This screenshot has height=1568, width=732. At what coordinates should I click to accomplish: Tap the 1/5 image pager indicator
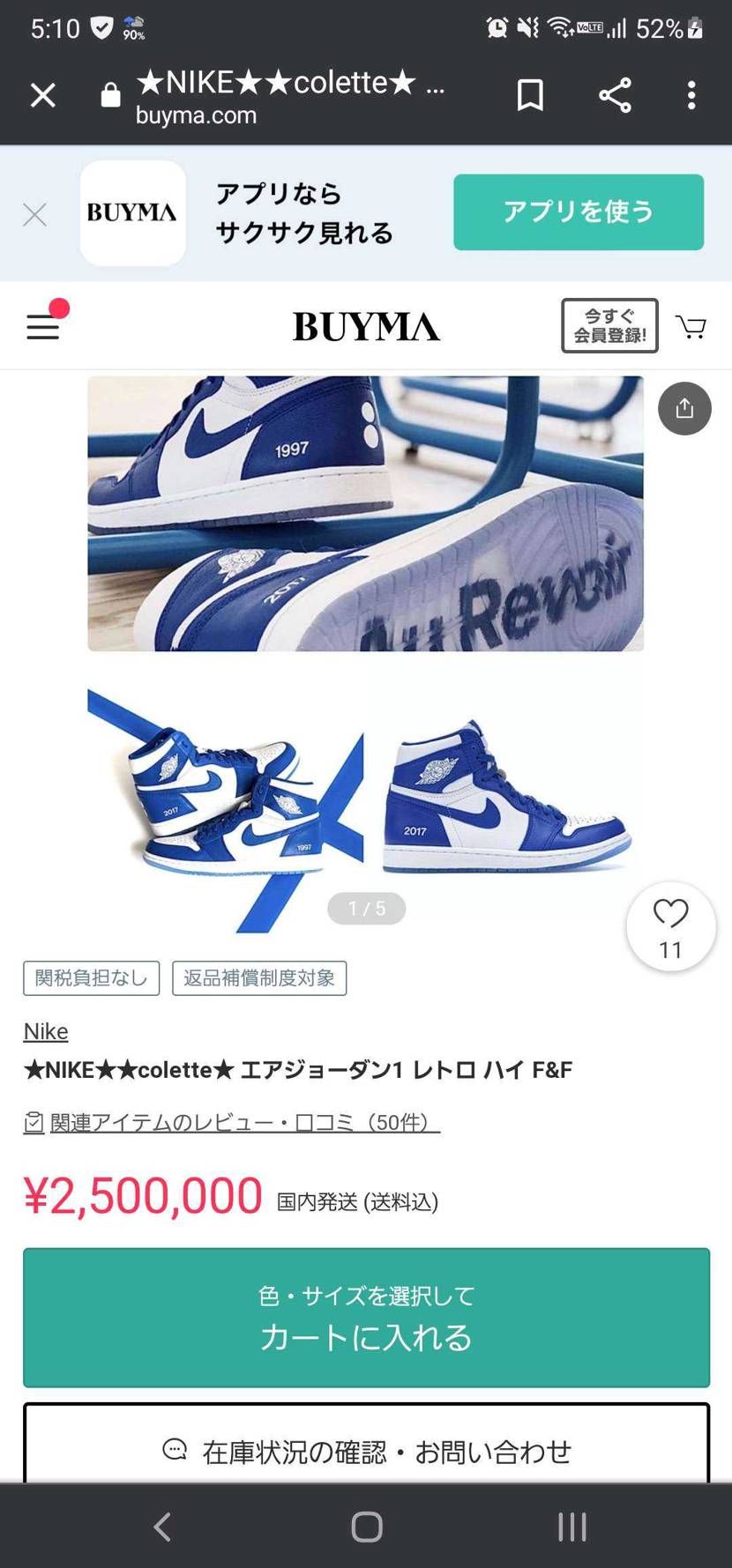pyautogui.click(x=365, y=908)
